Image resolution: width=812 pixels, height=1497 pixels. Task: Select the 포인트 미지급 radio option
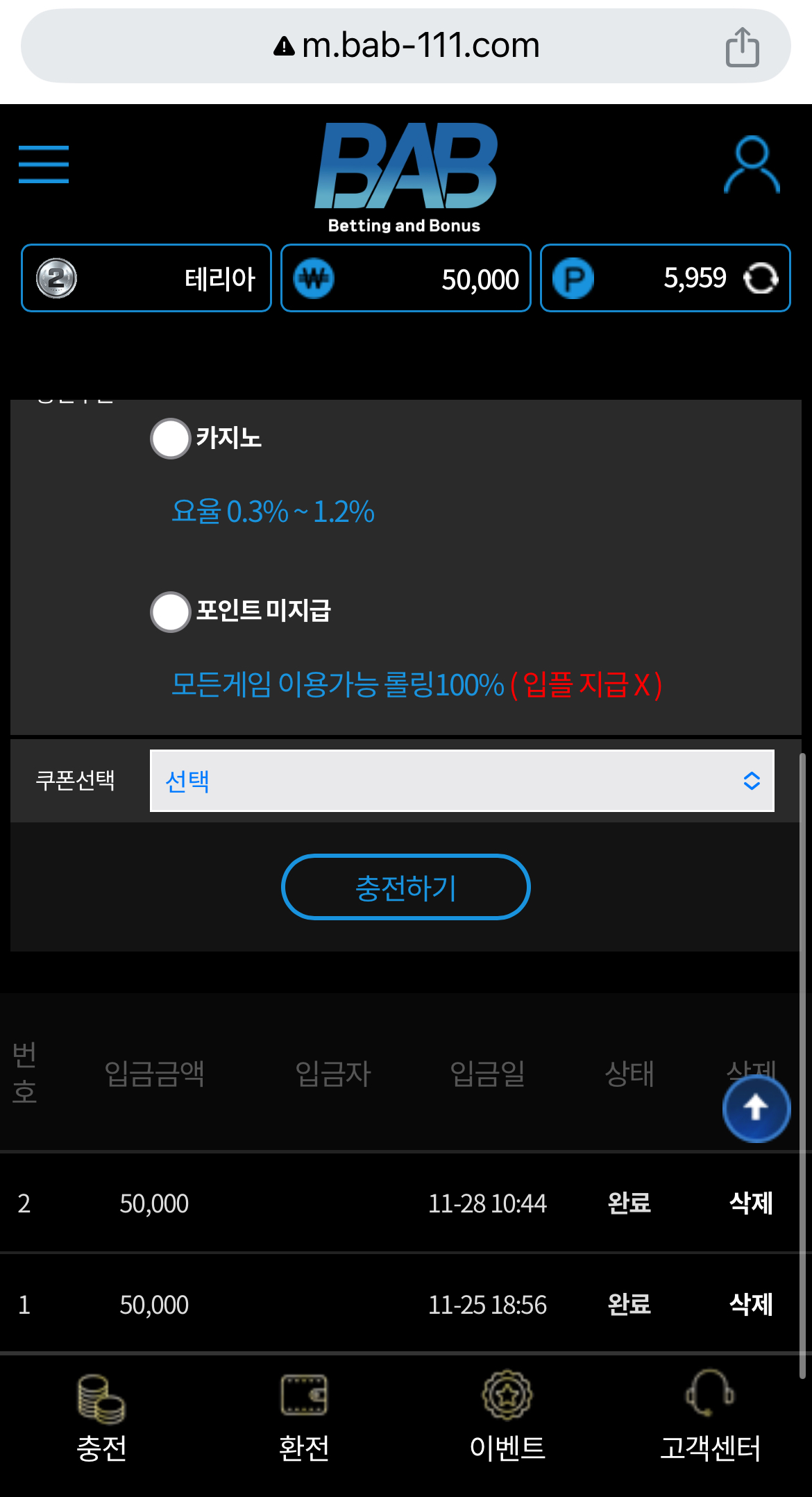tap(171, 611)
